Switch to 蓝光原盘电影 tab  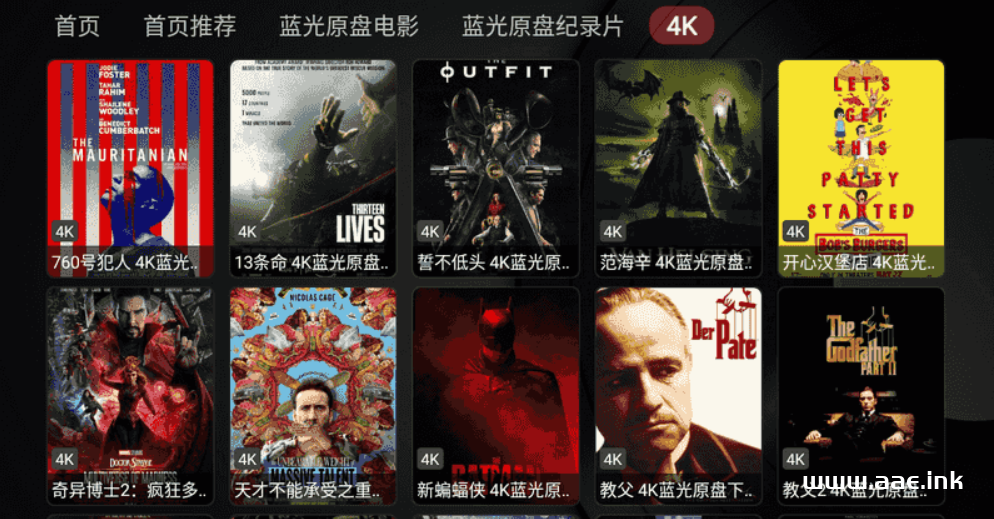coord(349,26)
